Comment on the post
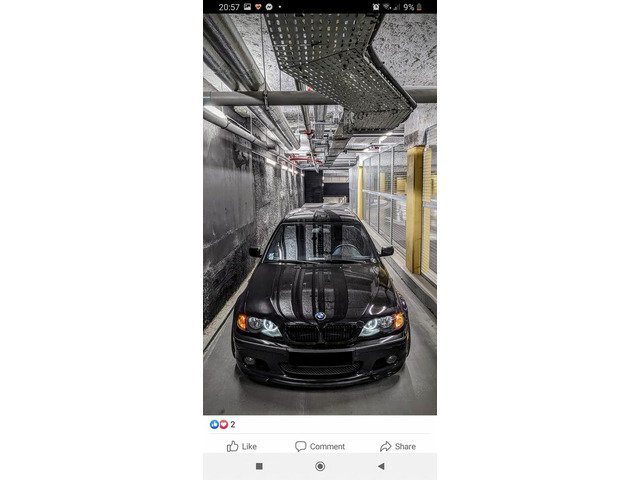 319,446
